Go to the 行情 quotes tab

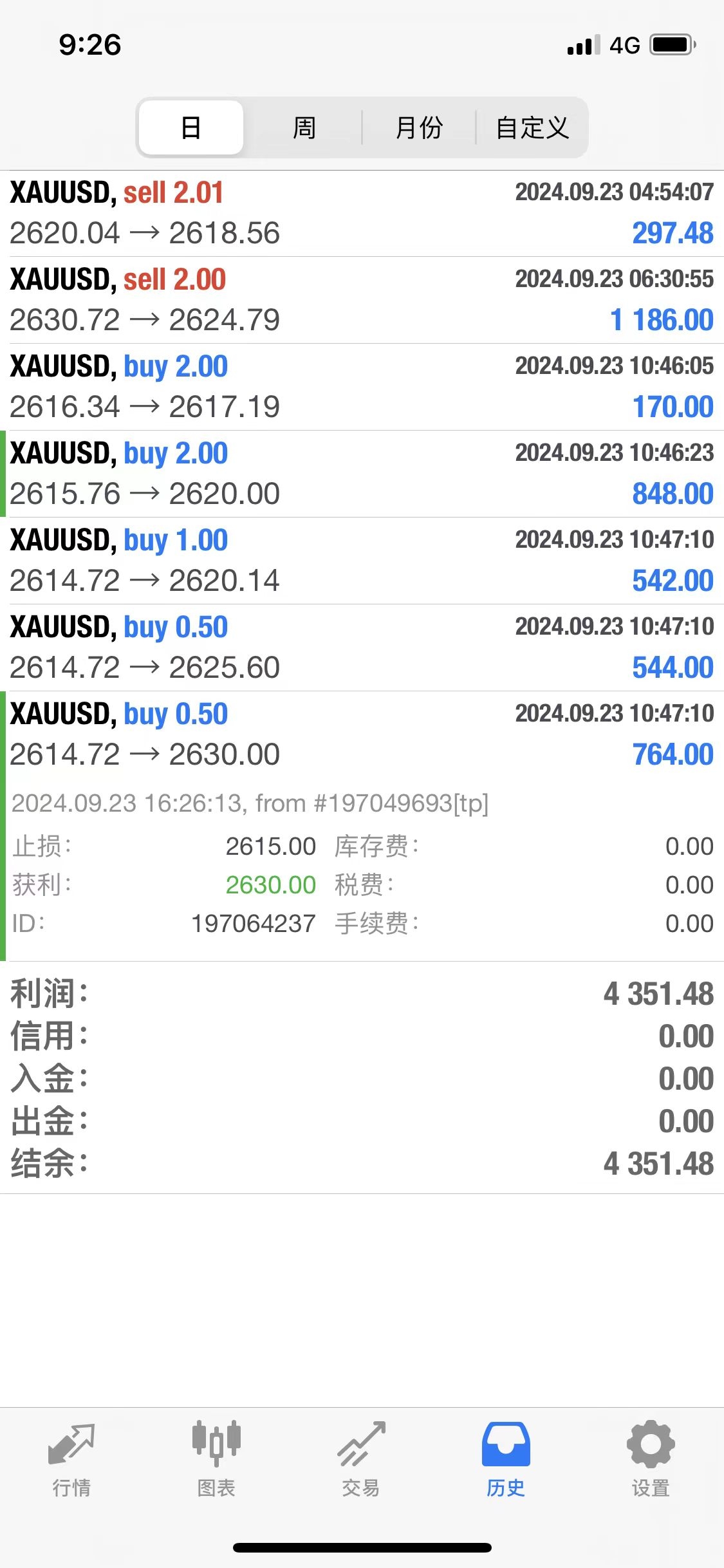[71, 1459]
